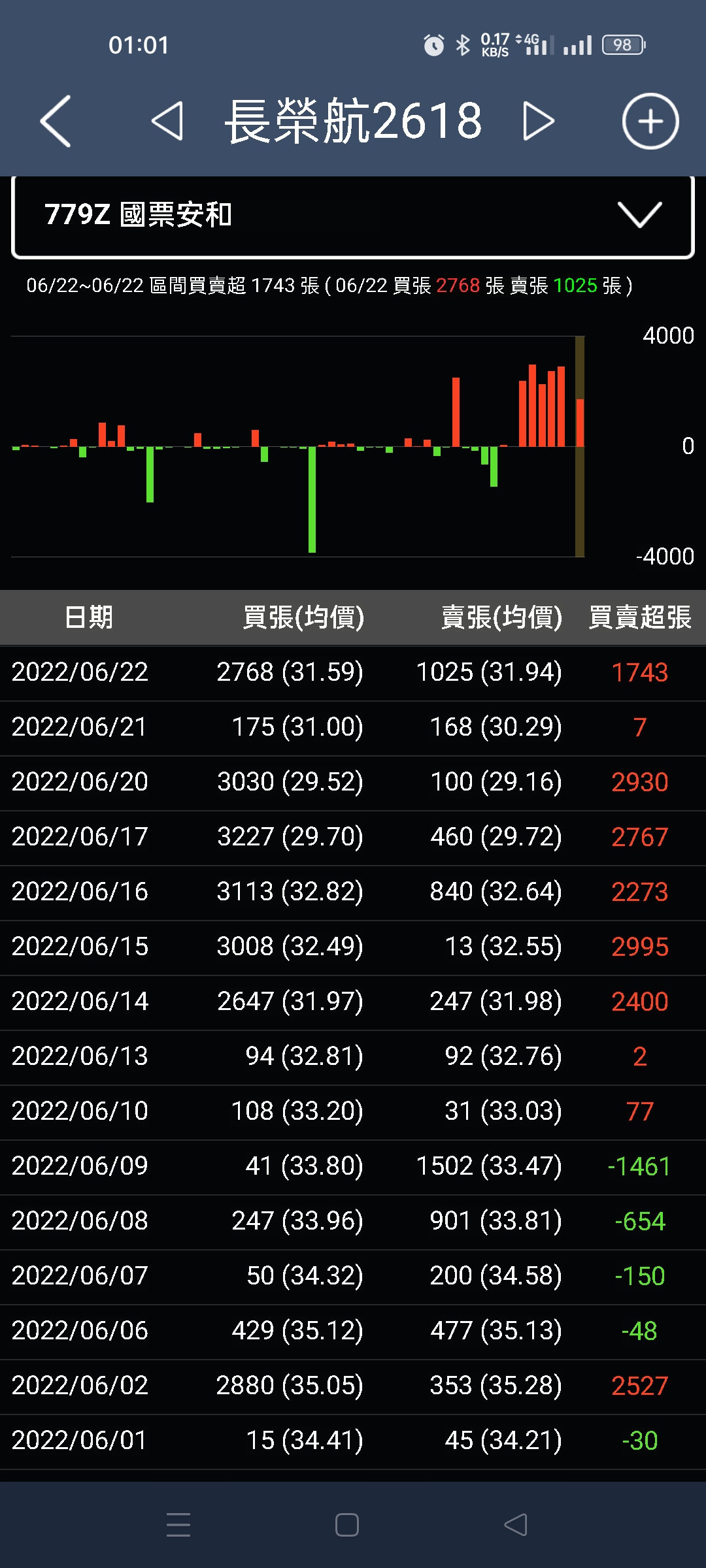
Task: Tap the system back triangle at bottom
Action: coord(516,1525)
